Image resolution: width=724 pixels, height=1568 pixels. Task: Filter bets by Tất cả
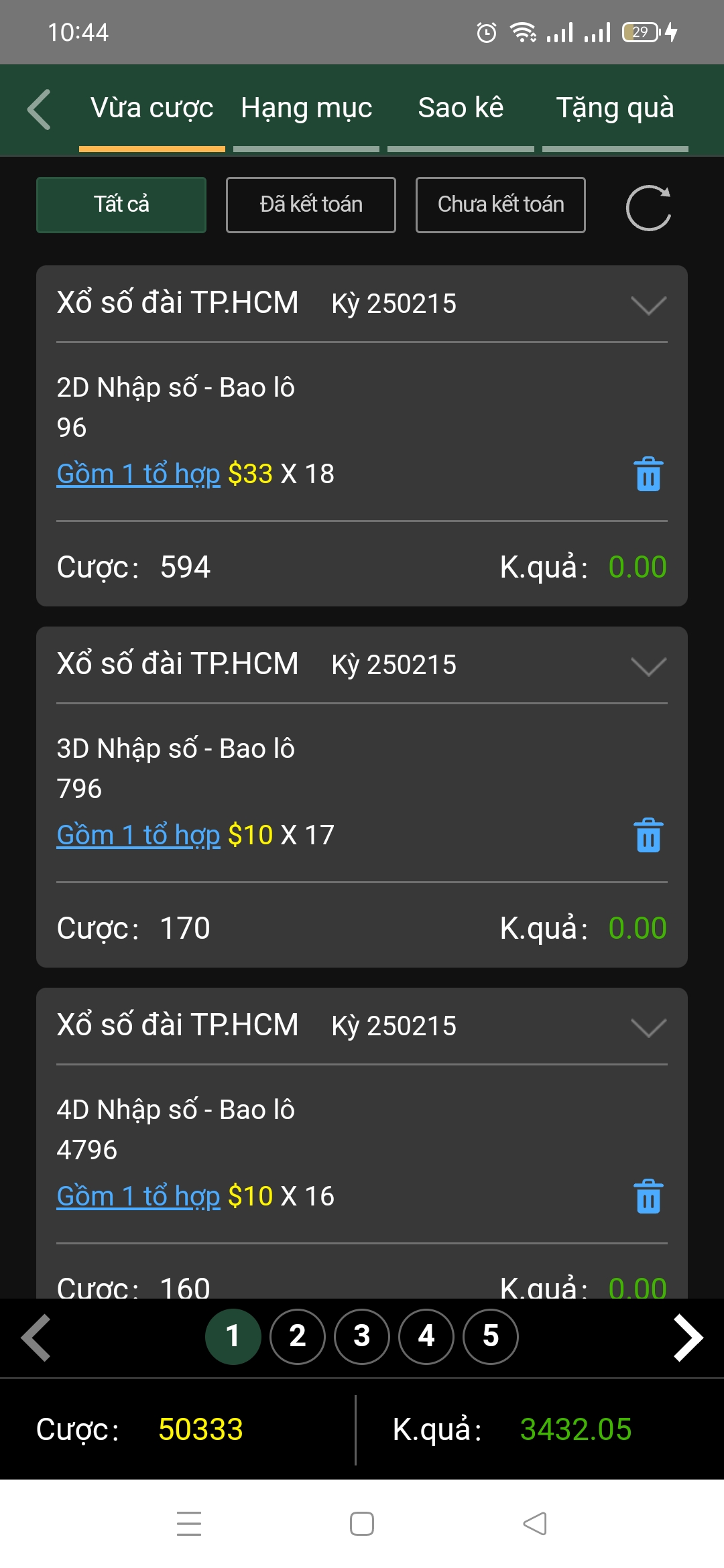click(x=121, y=205)
